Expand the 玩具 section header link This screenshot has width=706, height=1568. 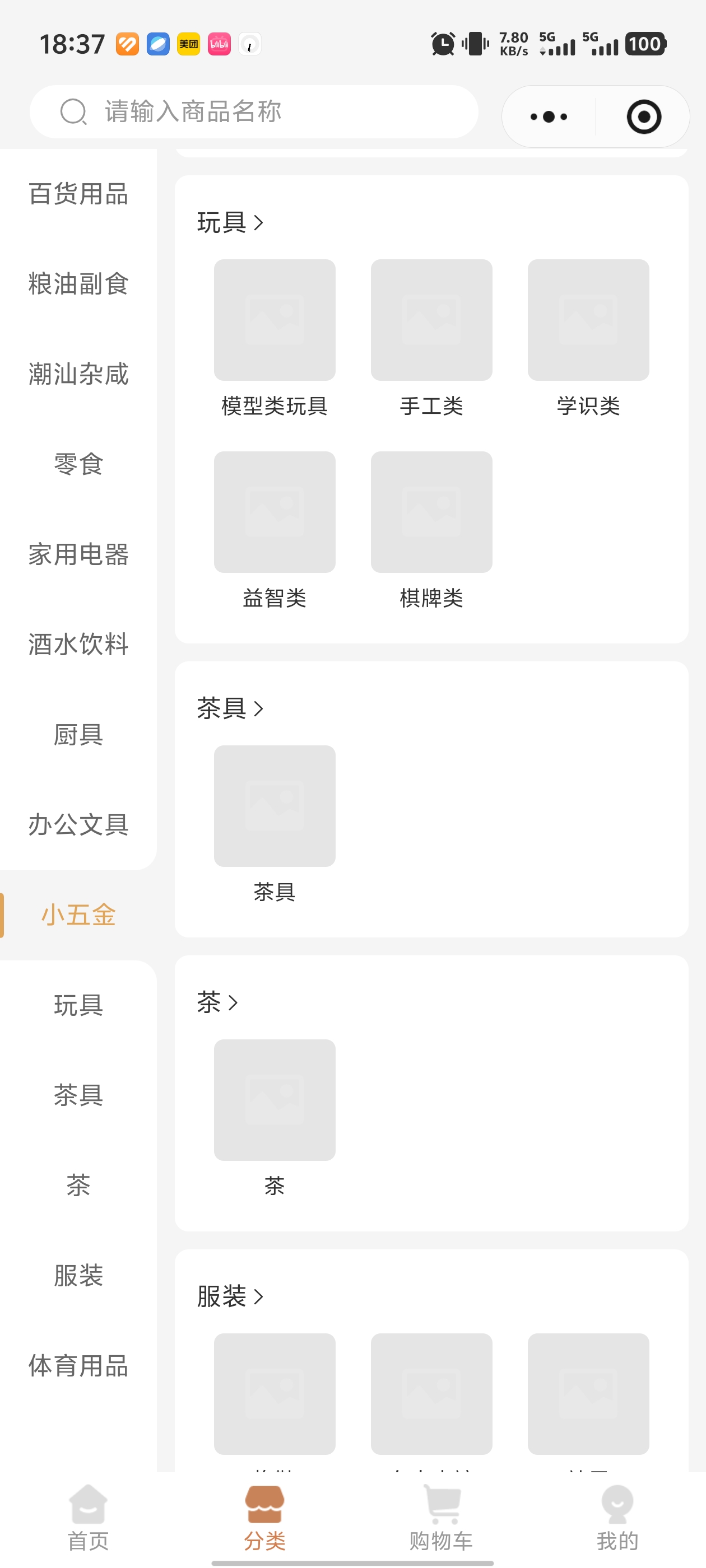(230, 223)
